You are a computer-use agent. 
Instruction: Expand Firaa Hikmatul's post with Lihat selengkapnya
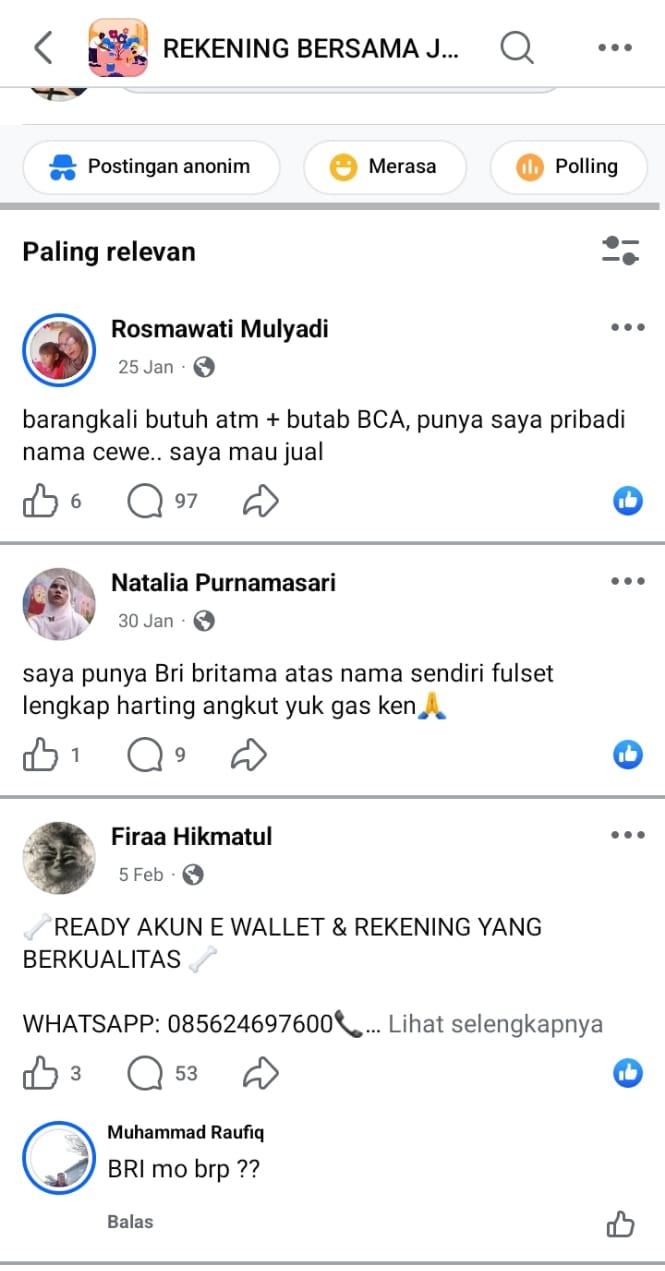(x=495, y=1024)
